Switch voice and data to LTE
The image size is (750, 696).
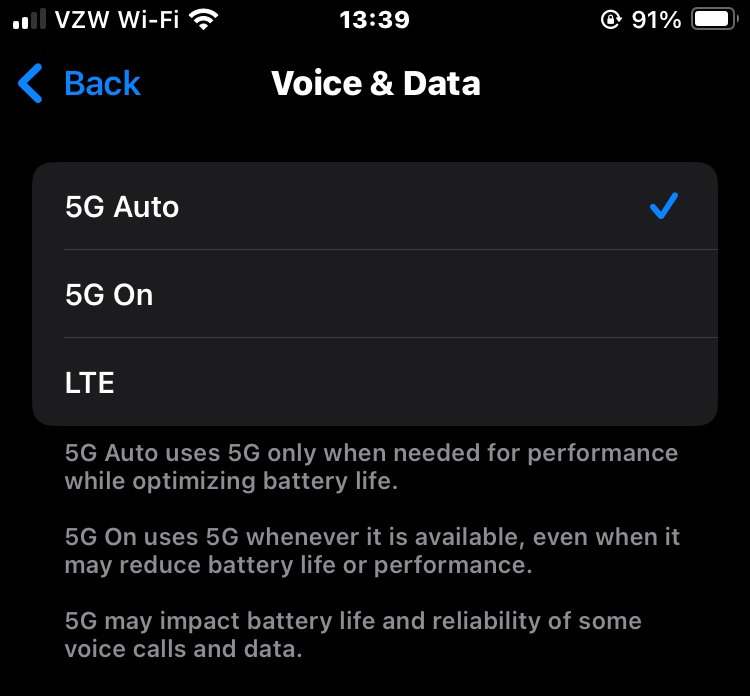tap(374, 382)
